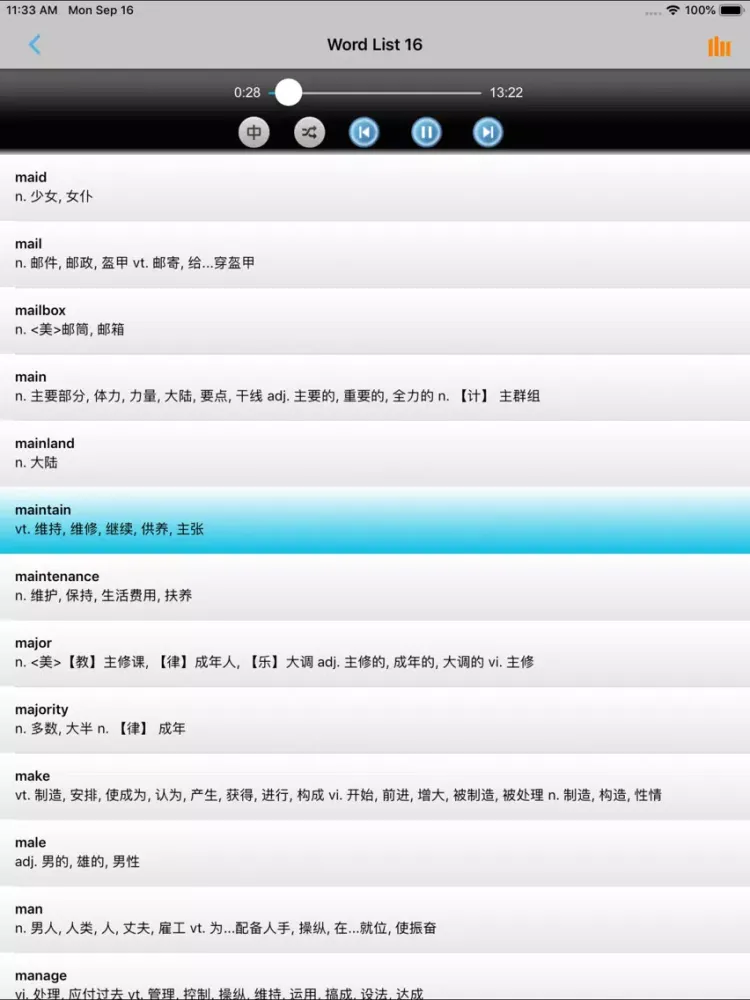
Task: Enable shuffle playback
Action: (309, 132)
